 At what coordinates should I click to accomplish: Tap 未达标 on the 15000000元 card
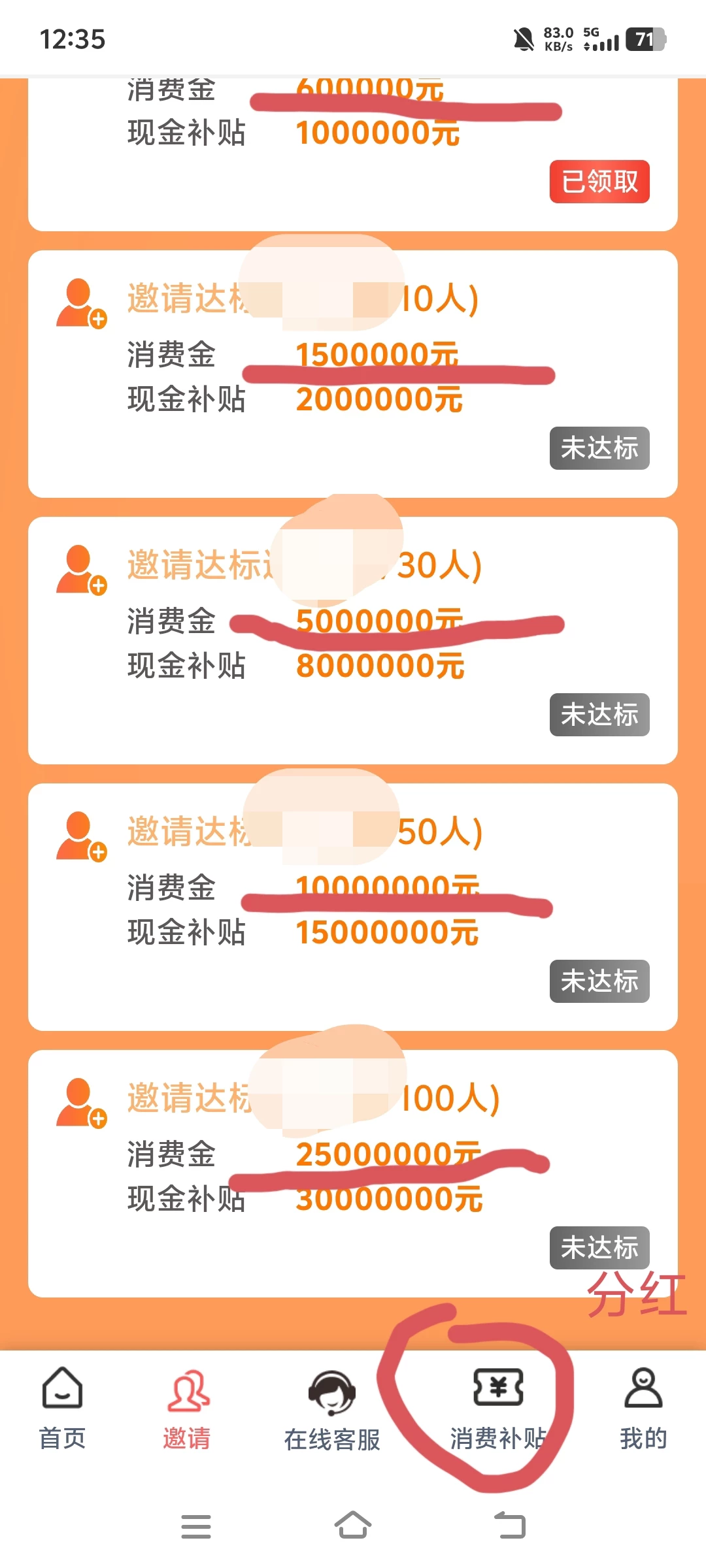coord(599,981)
